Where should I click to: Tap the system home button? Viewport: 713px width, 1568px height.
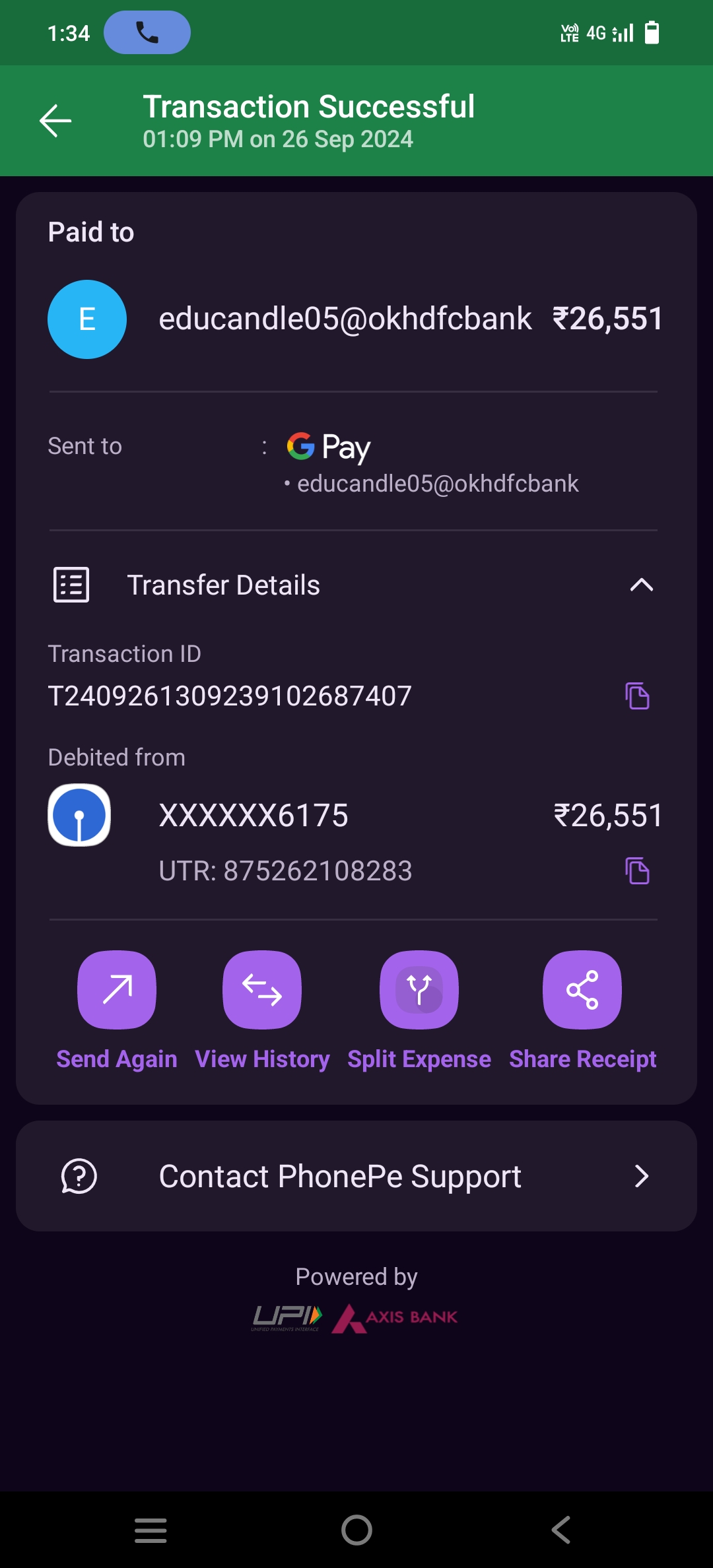click(x=356, y=1530)
